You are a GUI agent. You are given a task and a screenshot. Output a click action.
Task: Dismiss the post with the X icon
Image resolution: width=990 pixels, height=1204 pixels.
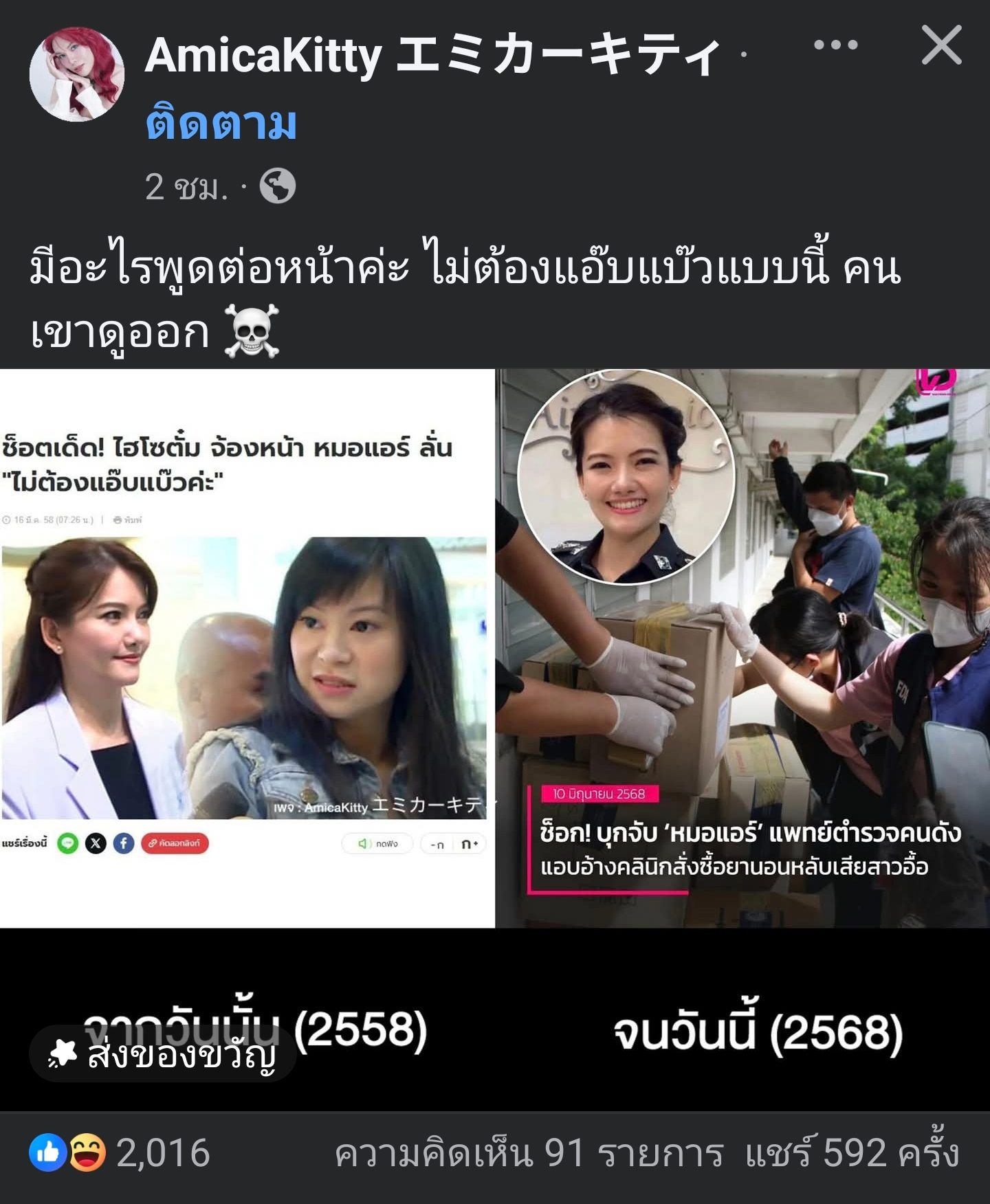(x=941, y=45)
